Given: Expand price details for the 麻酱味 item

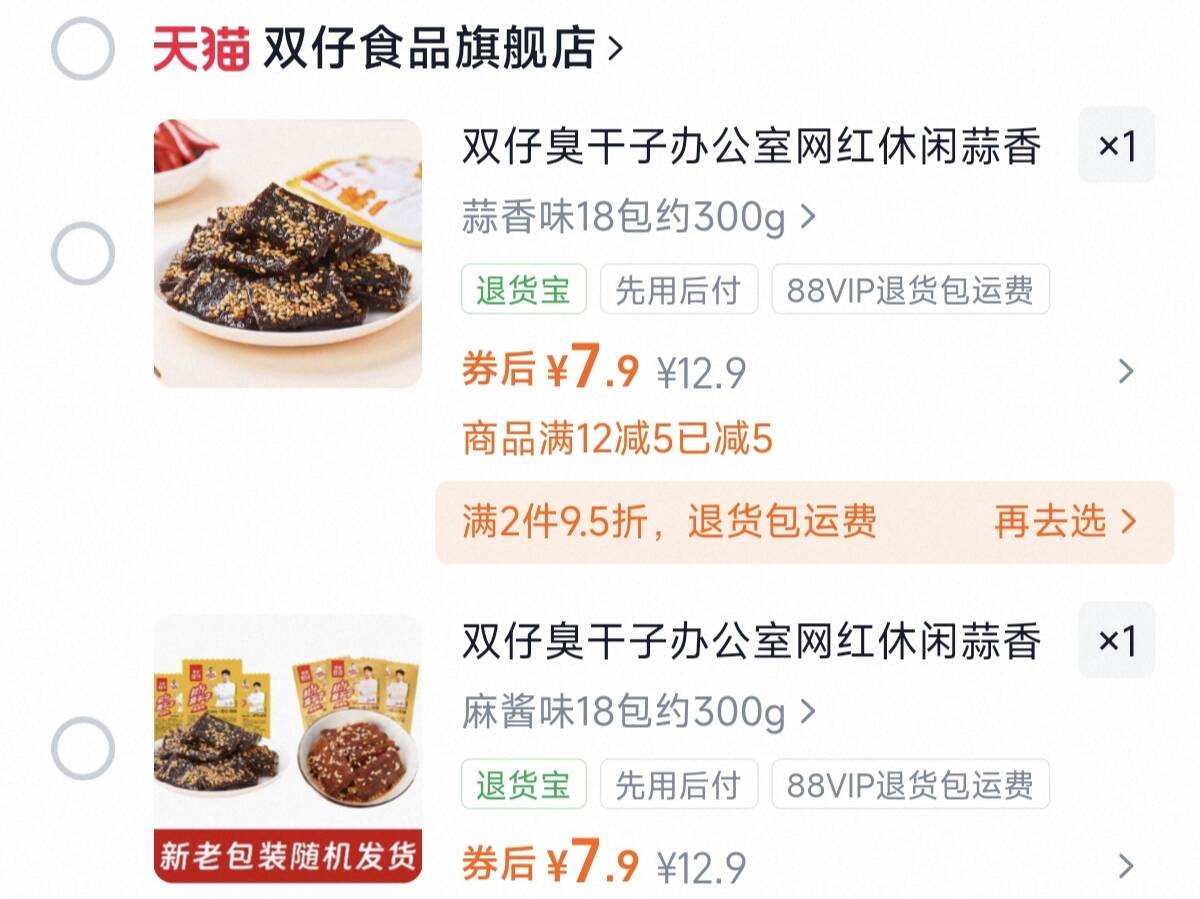Looking at the screenshot, I should [x=1126, y=866].
